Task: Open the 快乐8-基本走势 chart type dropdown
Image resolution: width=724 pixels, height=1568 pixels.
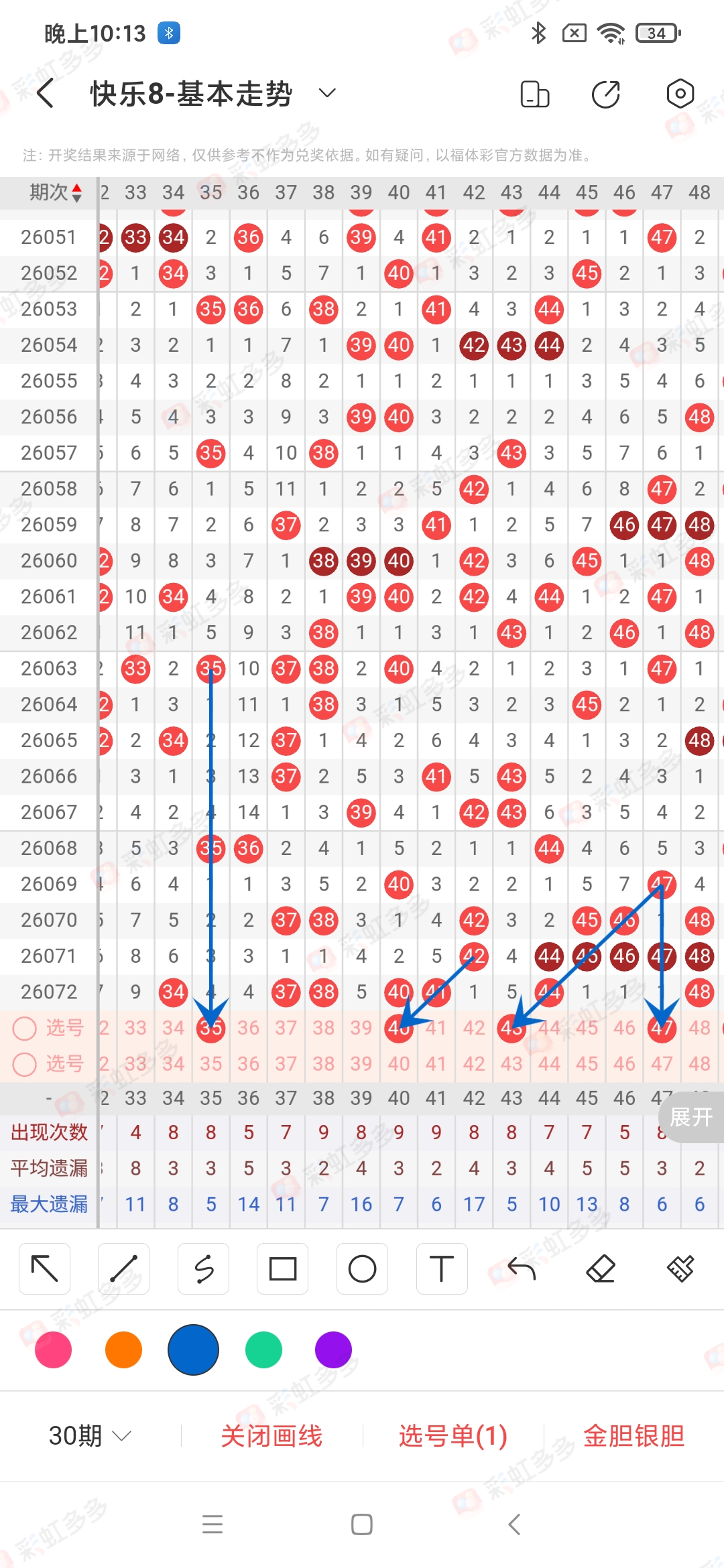Action: pos(326,93)
